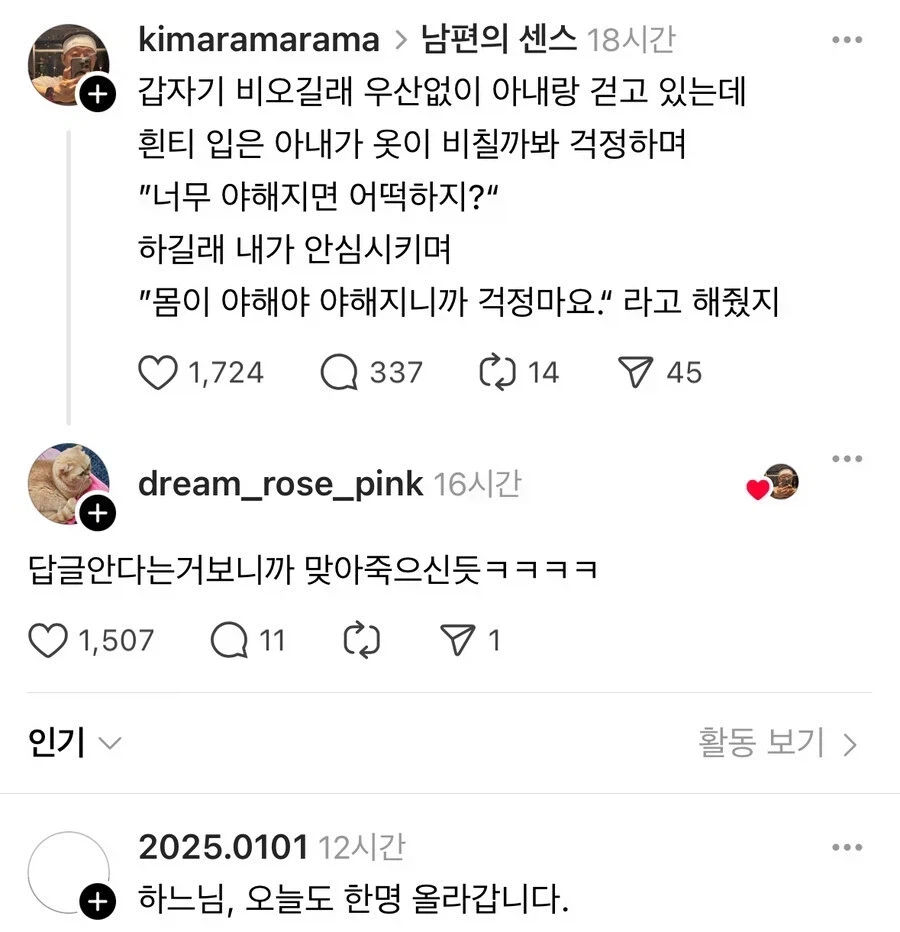Open options menu on kimaramarama's post
This screenshot has height=932, width=900.
849,38
